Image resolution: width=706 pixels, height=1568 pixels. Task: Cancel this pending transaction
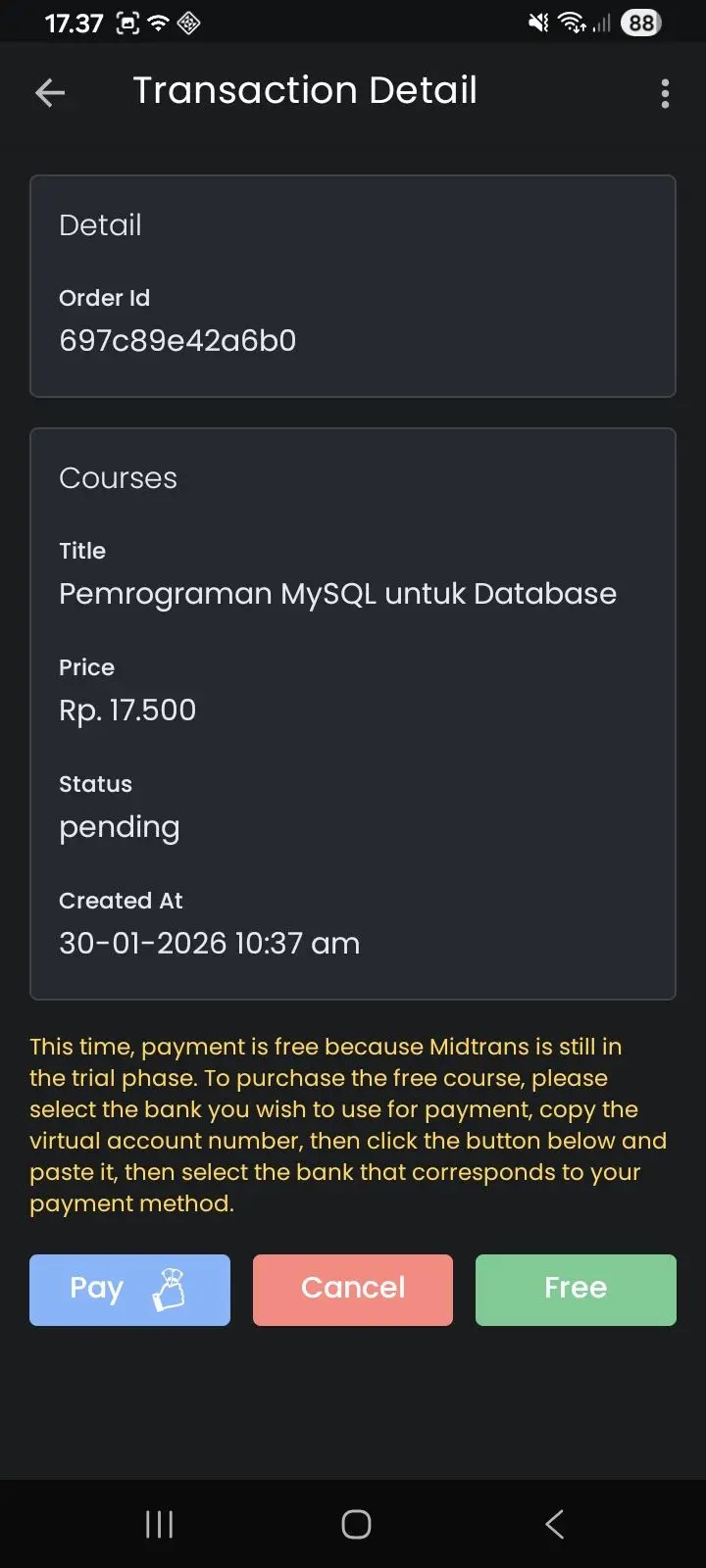point(353,1290)
